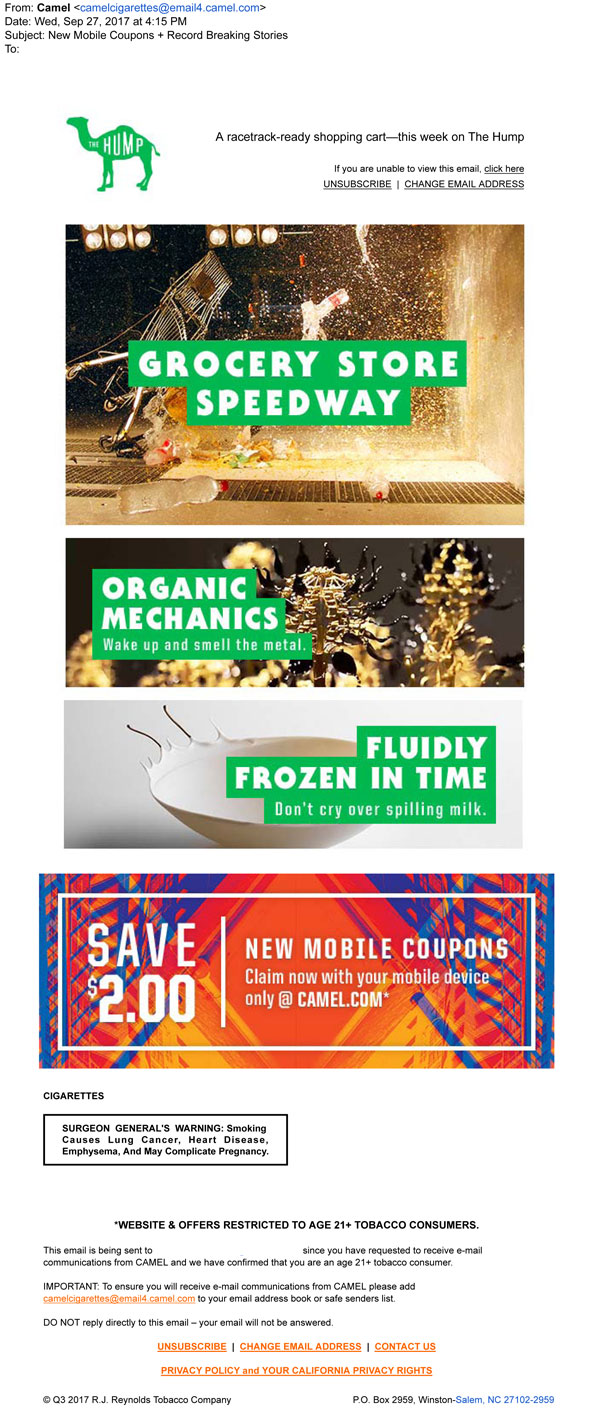
Task: Open Privacy Policy and California Privacy Rights
Action: click(x=296, y=1370)
